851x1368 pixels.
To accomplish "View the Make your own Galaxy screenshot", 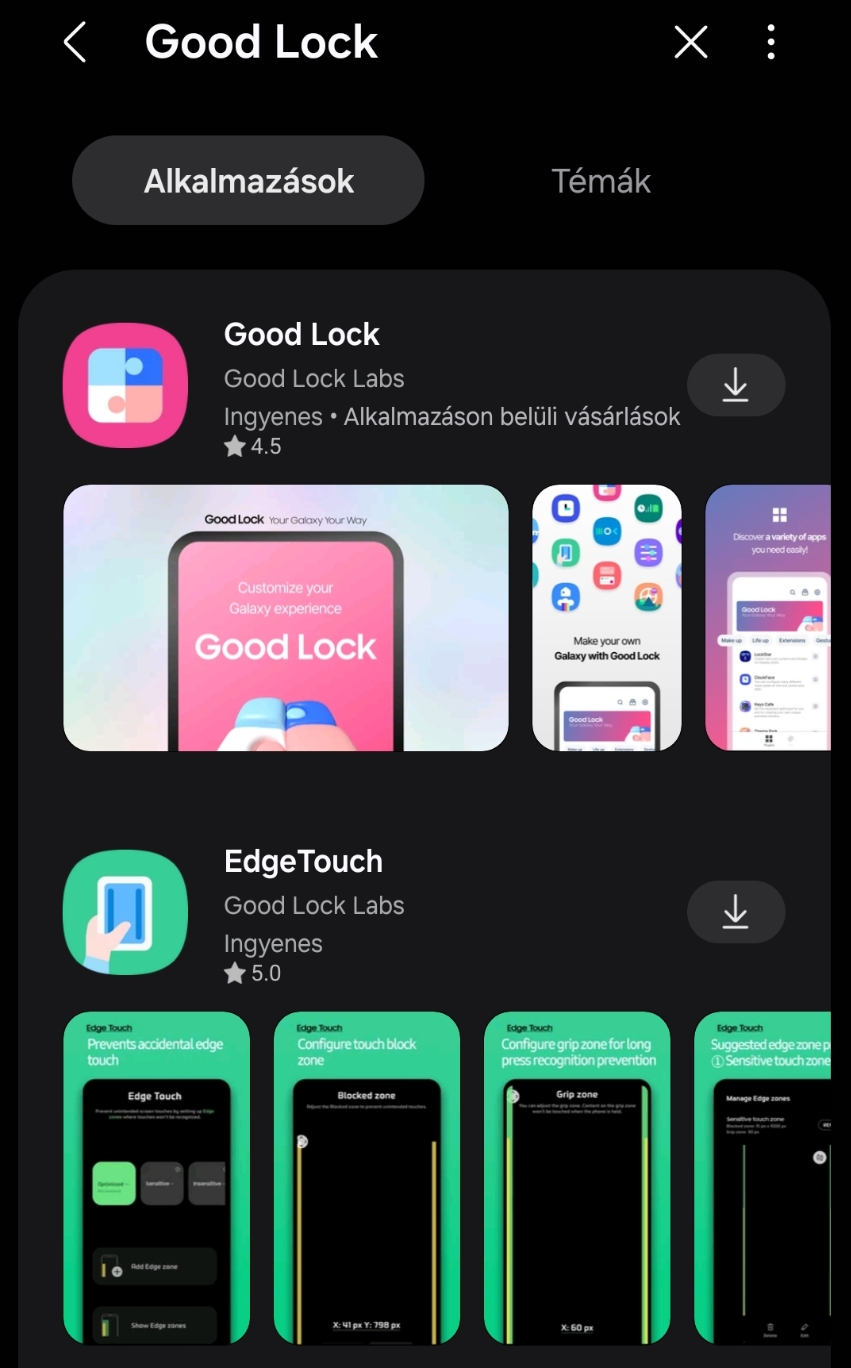I will 607,618.
